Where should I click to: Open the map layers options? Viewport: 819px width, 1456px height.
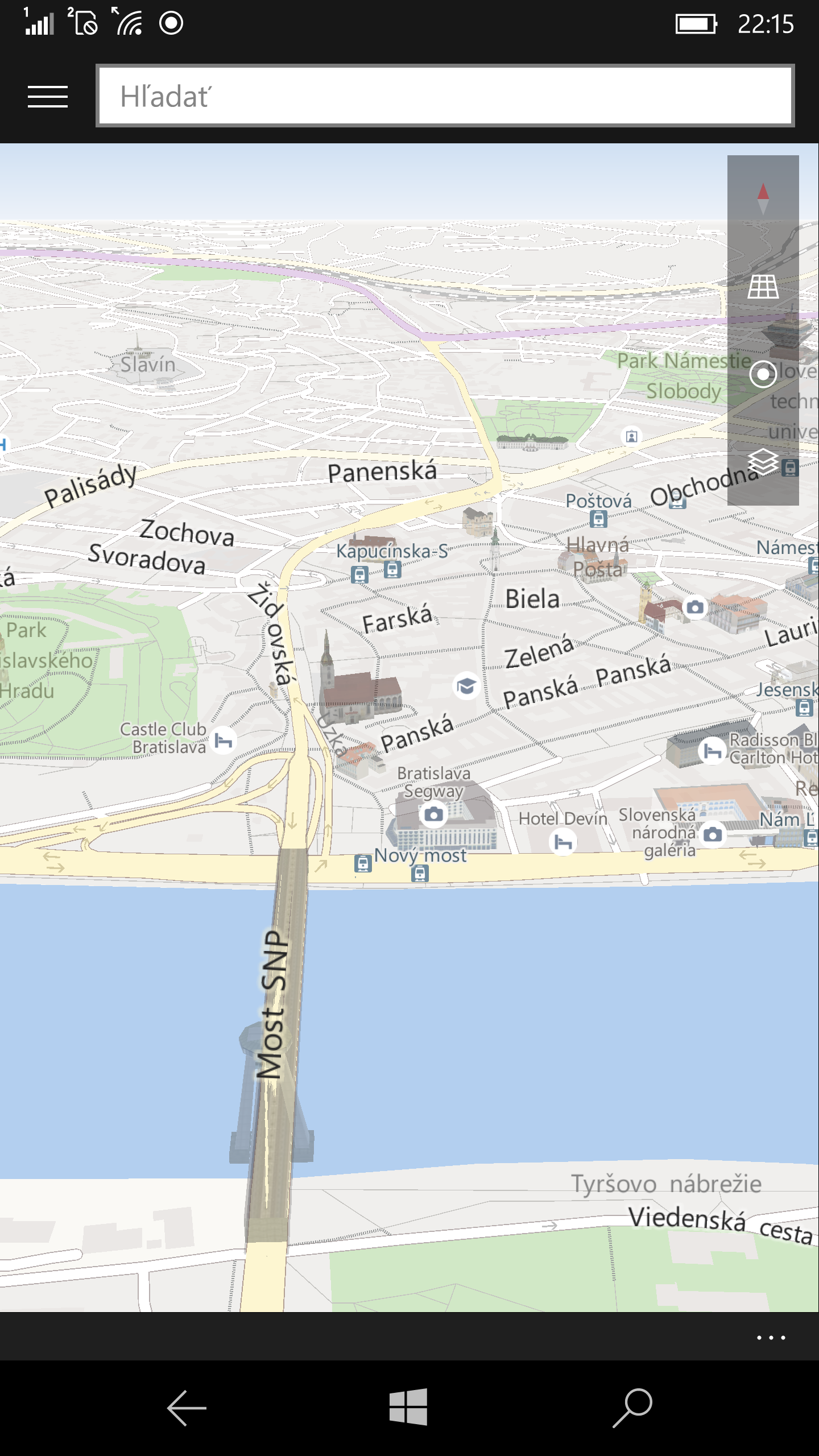pos(763,461)
